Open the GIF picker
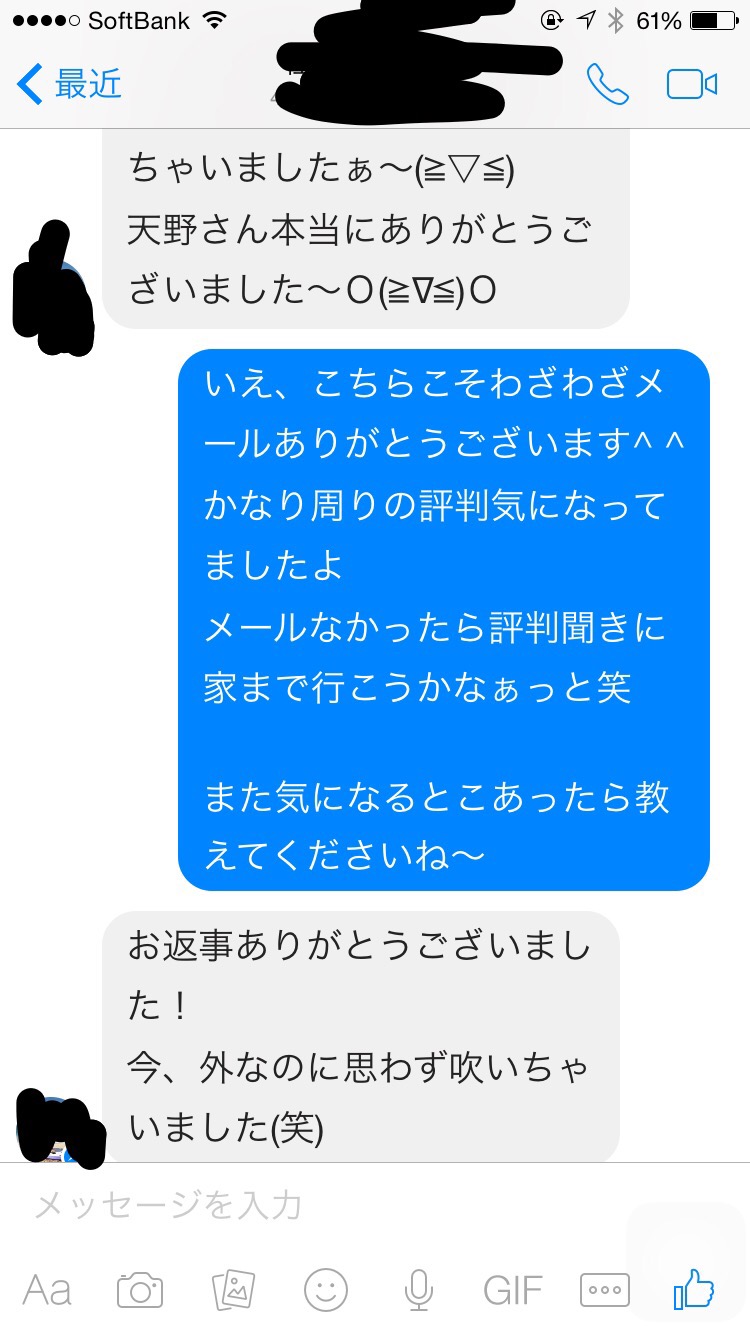The height and width of the screenshot is (1334, 750). pos(512,1290)
